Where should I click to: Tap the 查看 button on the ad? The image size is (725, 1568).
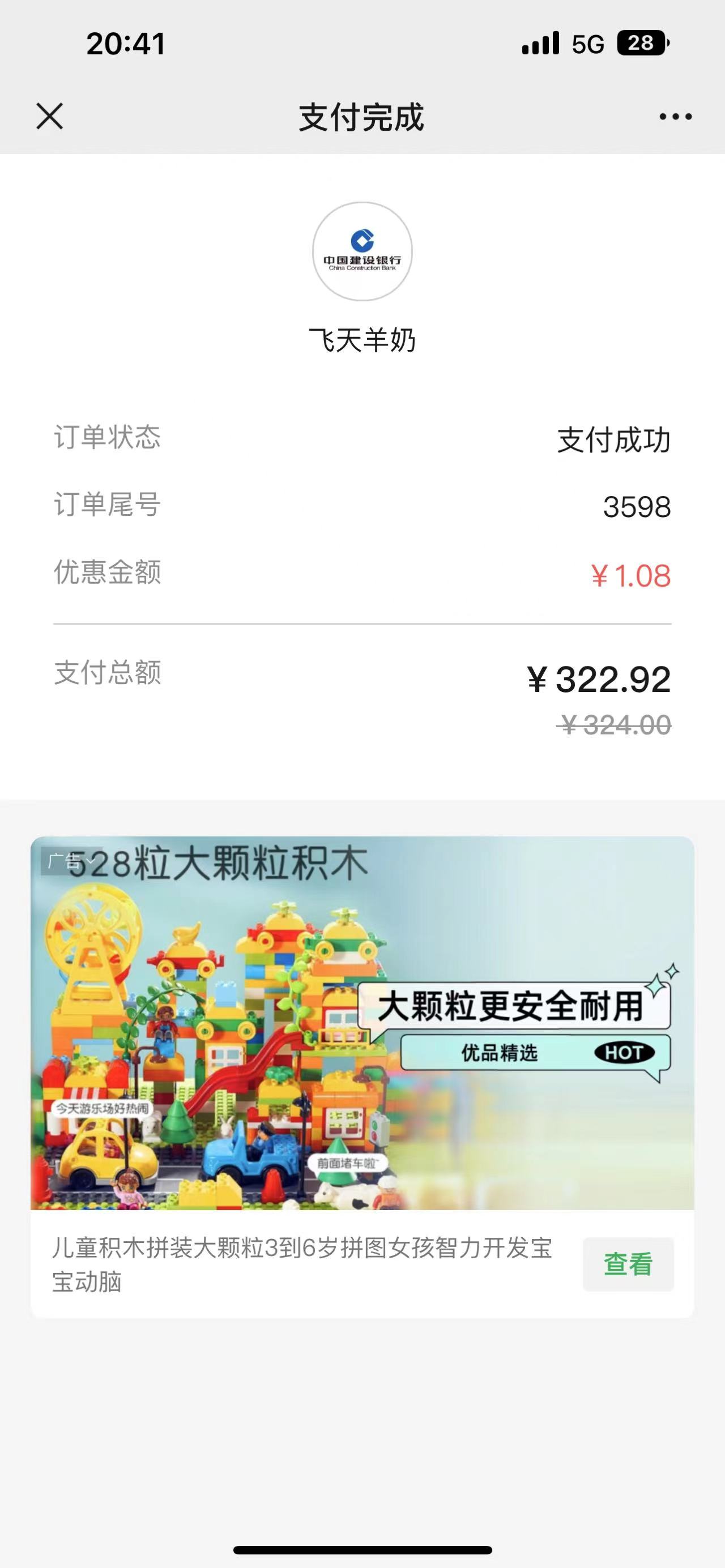coord(628,1264)
